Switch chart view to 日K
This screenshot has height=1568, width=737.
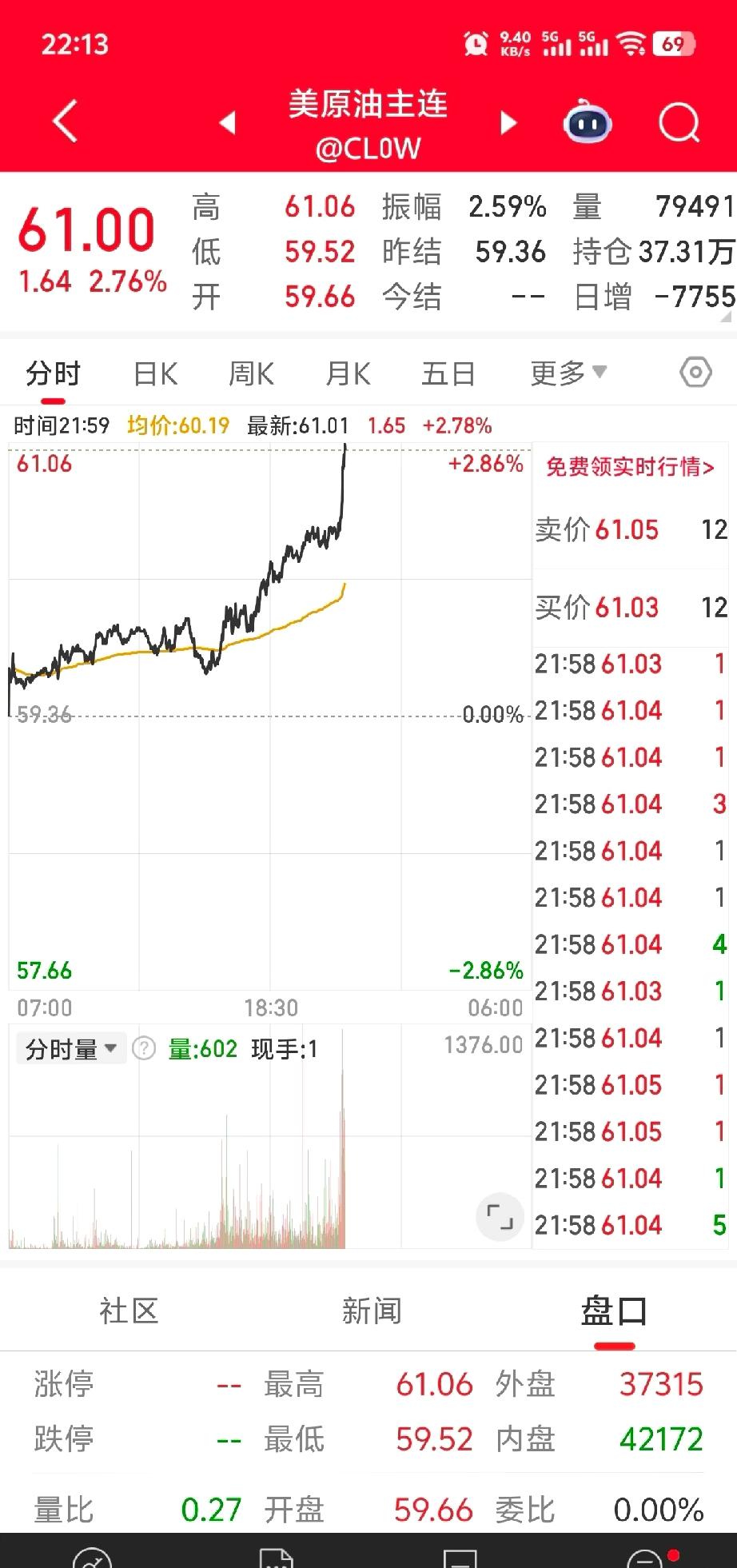[x=153, y=373]
